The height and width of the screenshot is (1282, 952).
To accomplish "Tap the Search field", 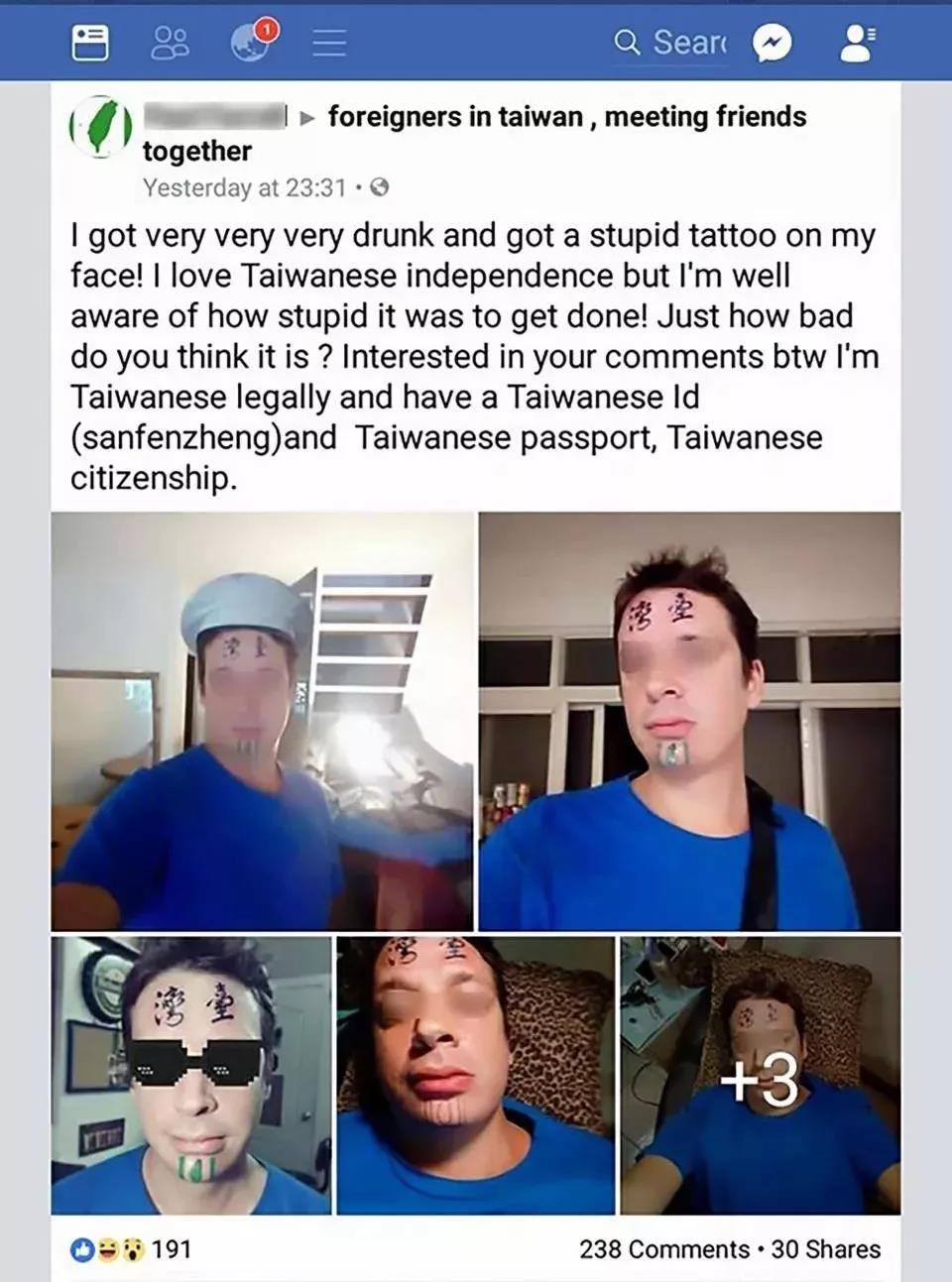I will (x=674, y=42).
